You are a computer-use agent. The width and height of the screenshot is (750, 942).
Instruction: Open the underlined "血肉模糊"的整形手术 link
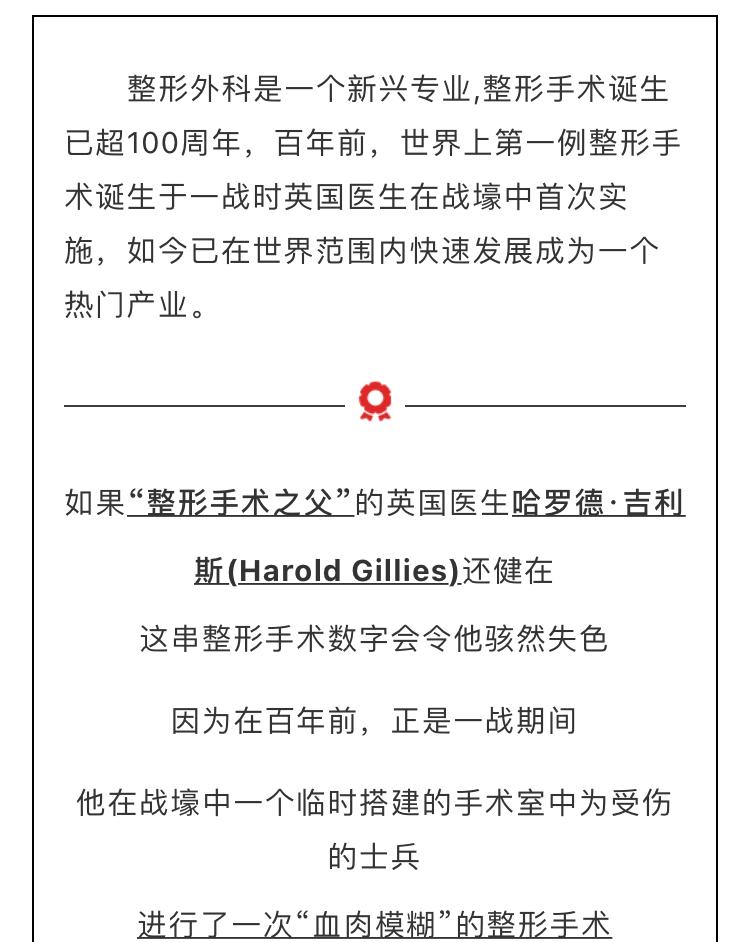pos(374,922)
